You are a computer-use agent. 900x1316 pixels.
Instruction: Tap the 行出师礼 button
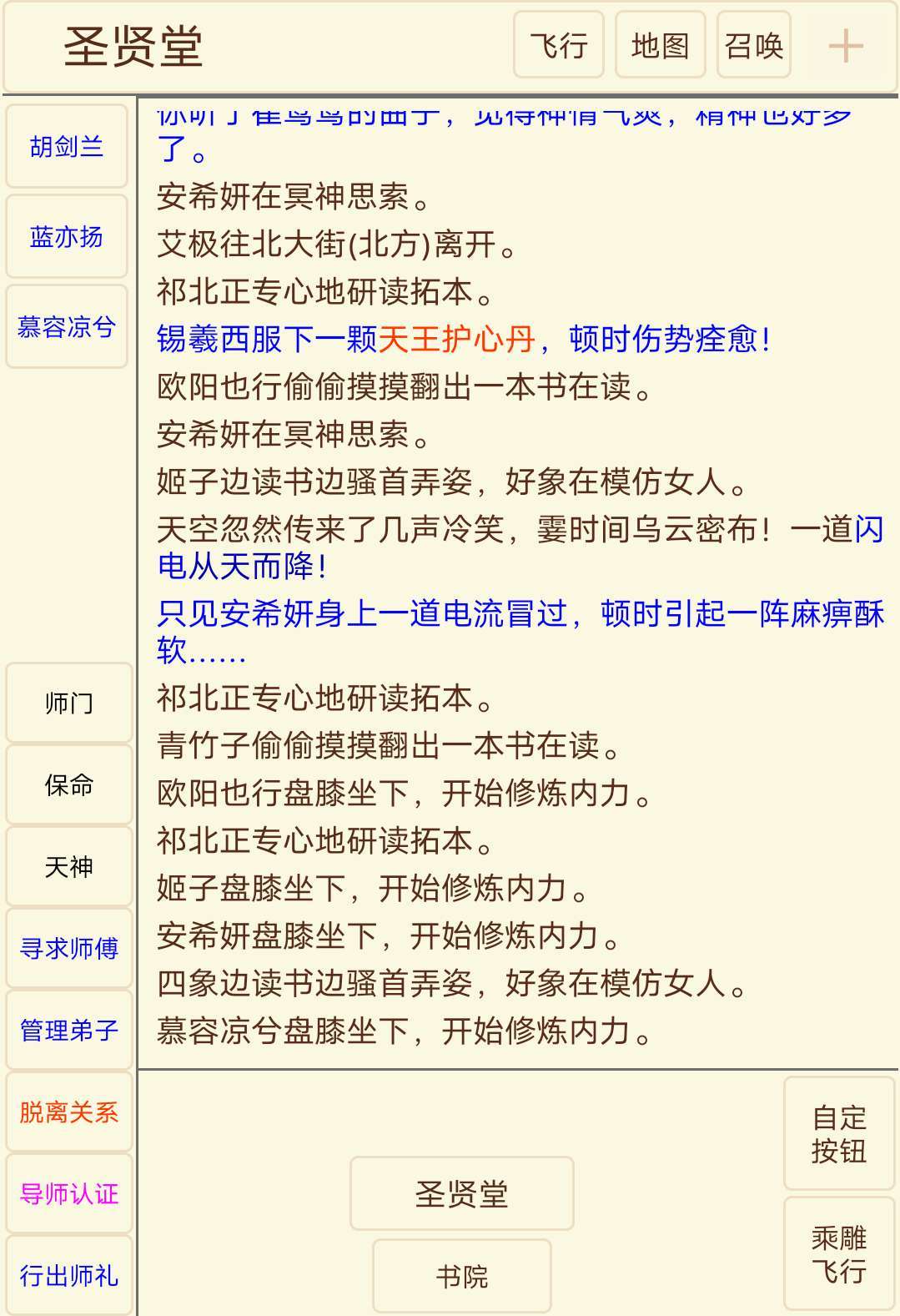click(x=69, y=1275)
